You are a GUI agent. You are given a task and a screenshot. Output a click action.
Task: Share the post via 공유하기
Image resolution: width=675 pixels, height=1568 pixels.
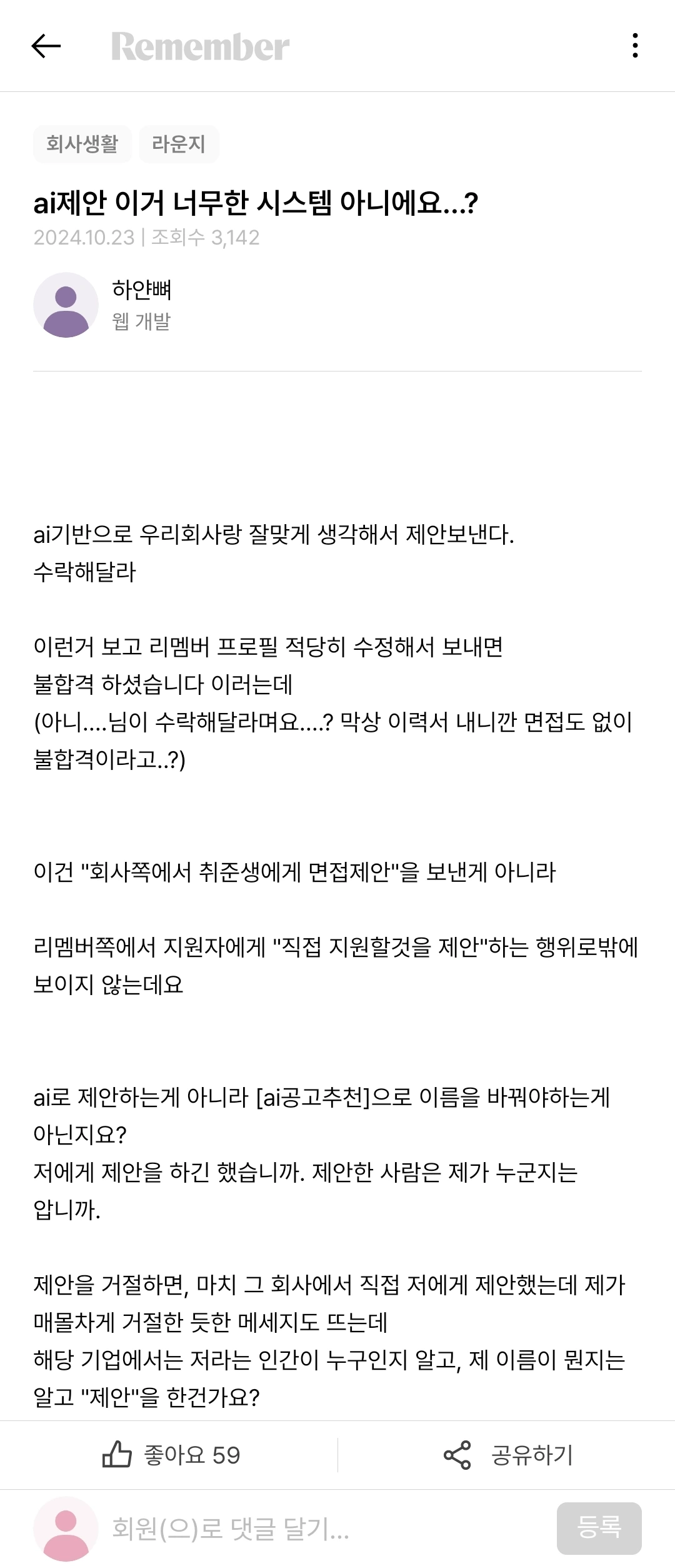click(x=507, y=1455)
